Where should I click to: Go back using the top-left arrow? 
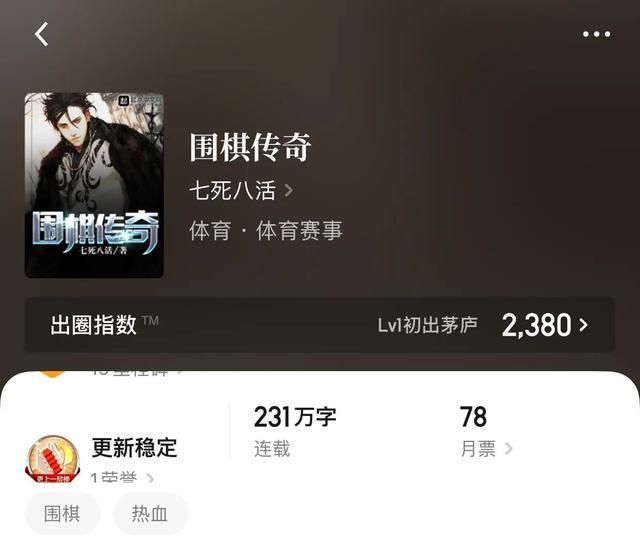[x=41, y=34]
